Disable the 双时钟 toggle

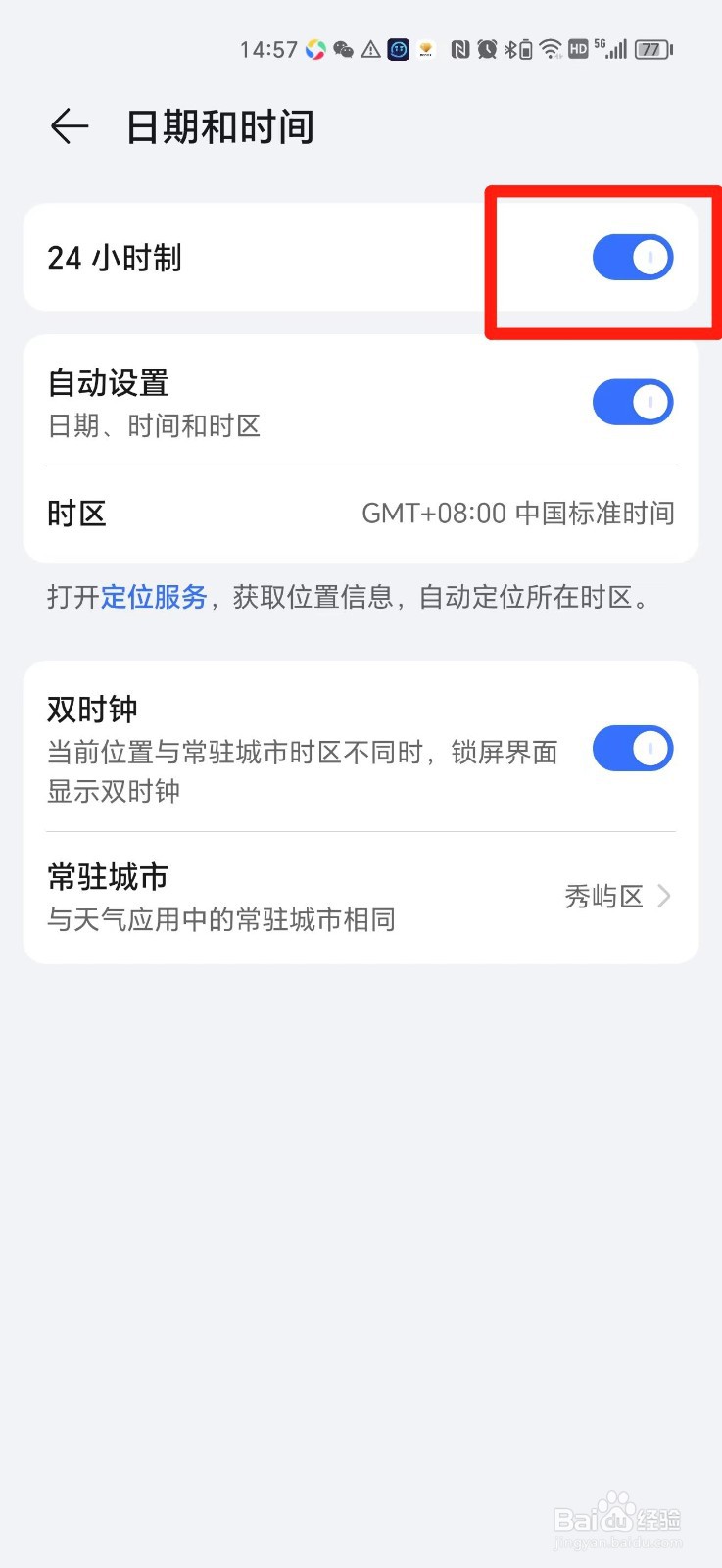coord(633,749)
